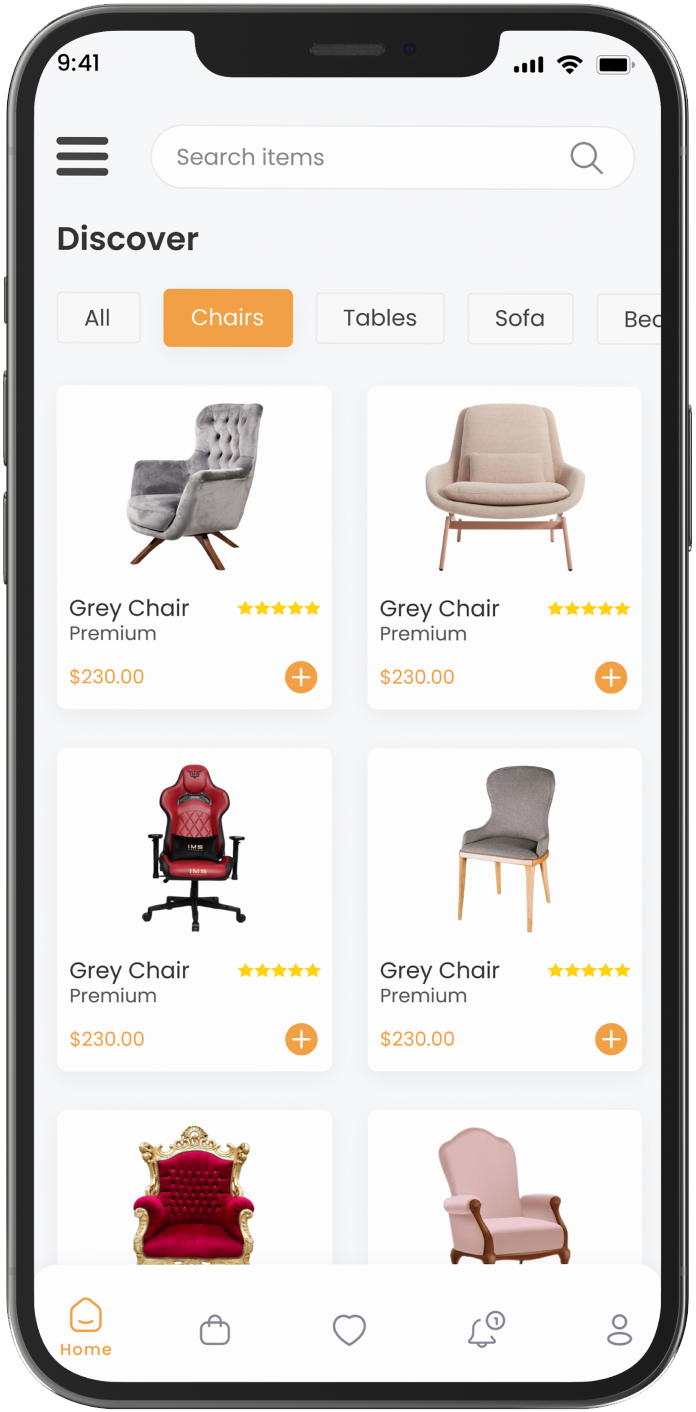Open the shopping bag tab

pyautogui.click(x=215, y=1331)
